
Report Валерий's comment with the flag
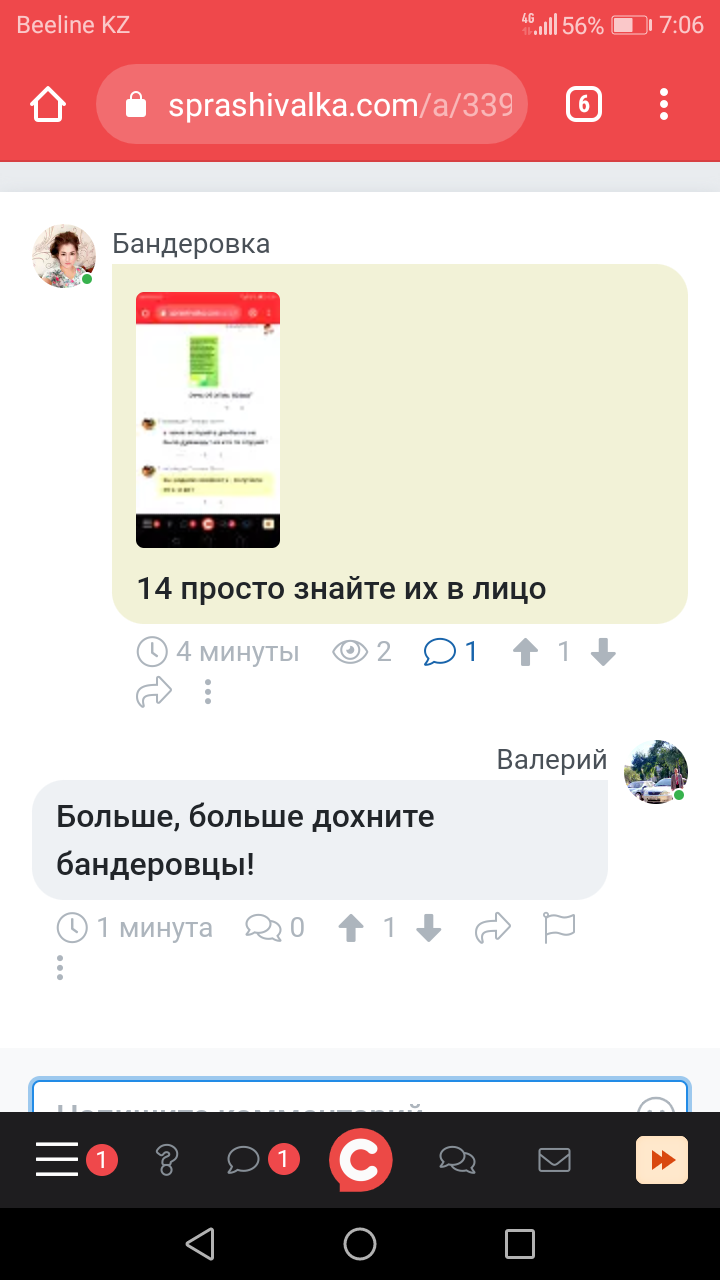[x=559, y=929]
